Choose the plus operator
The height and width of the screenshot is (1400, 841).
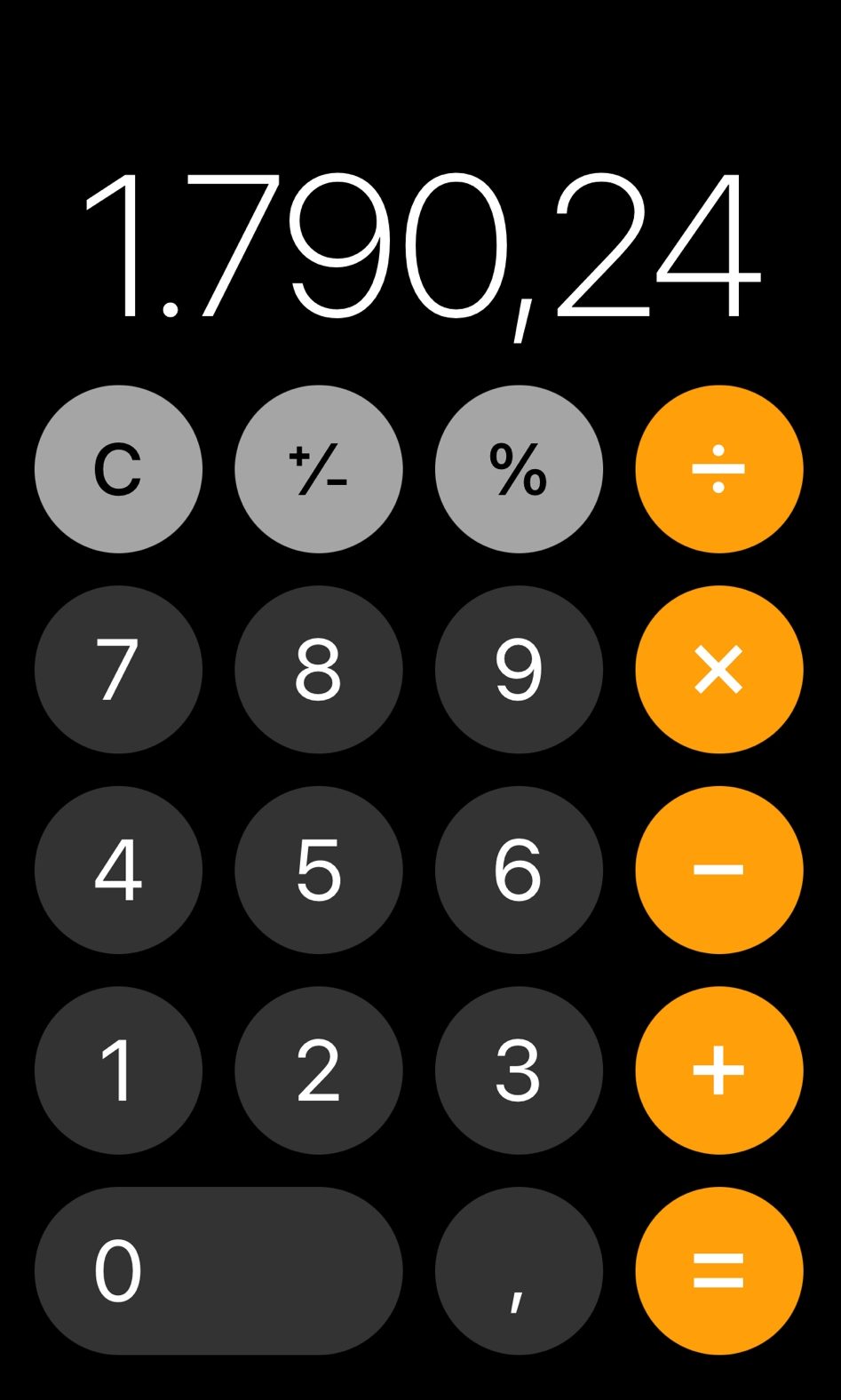click(x=719, y=1070)
